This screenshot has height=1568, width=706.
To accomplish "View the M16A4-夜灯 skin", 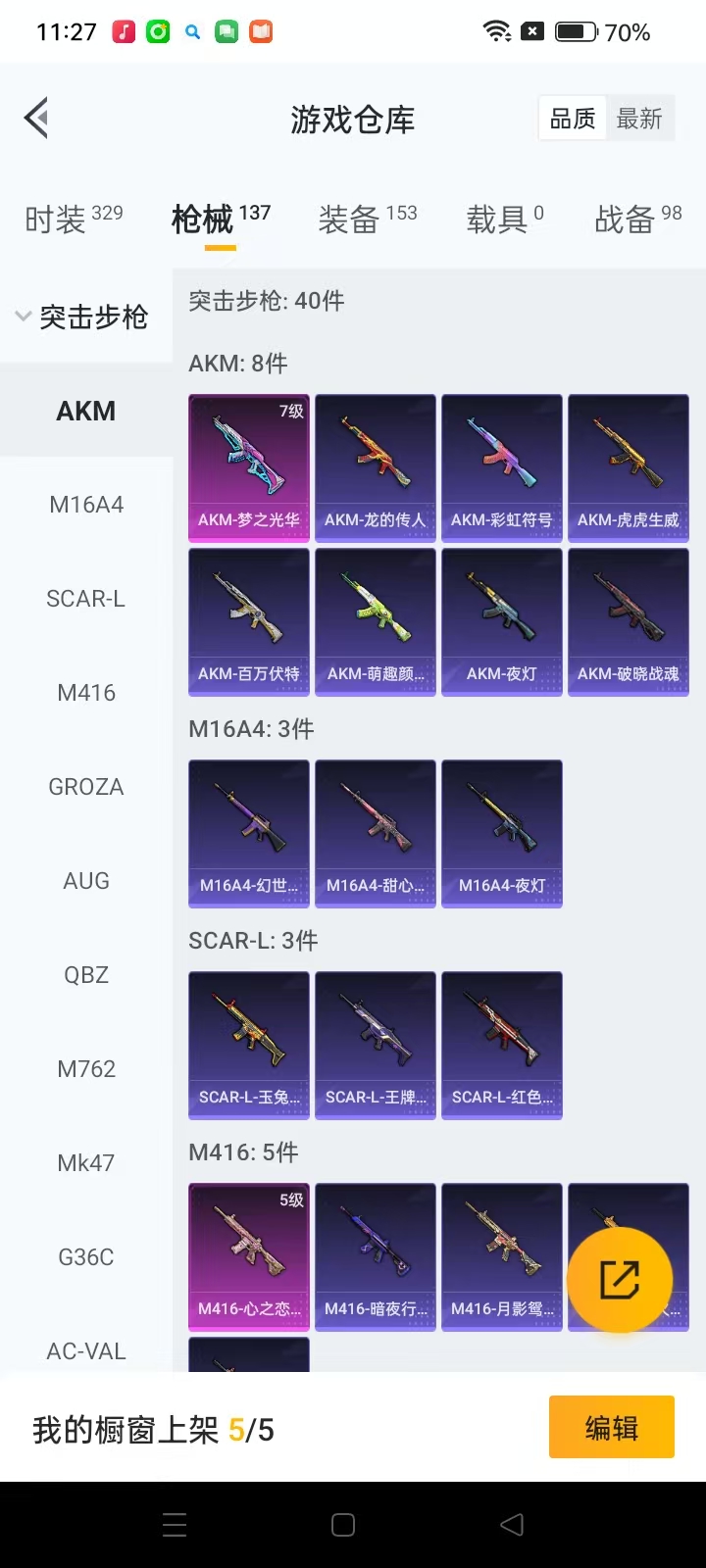I will (x=502, y=833).
